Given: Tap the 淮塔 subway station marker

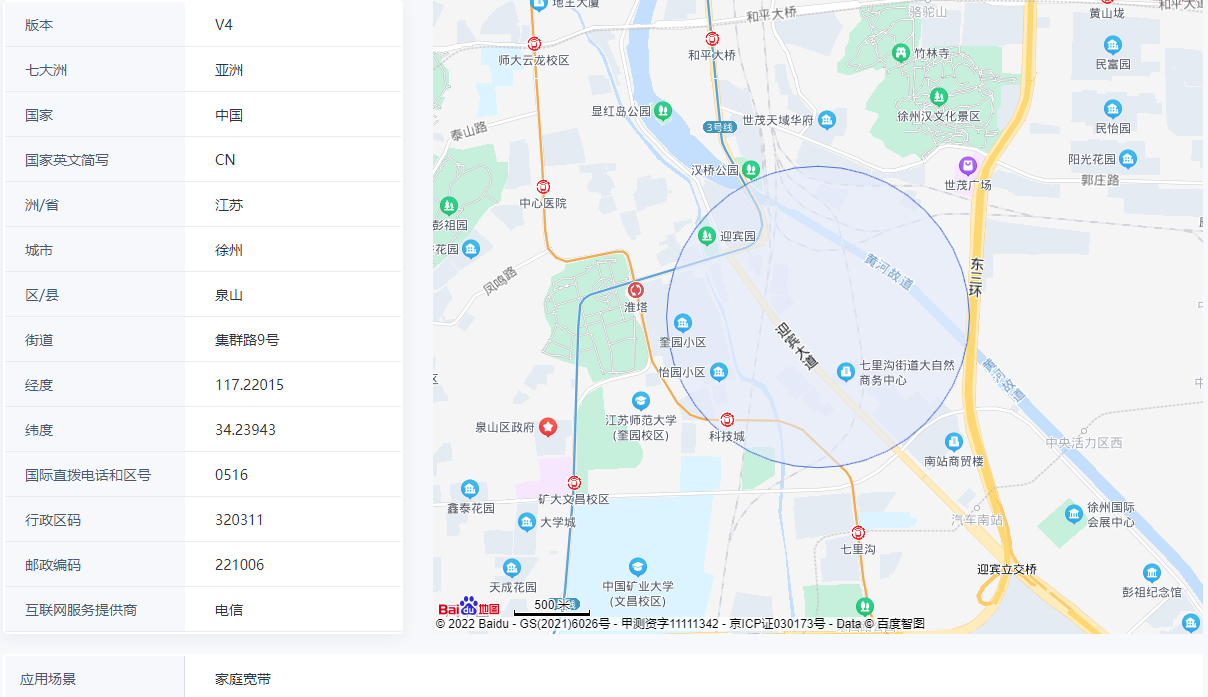Looking at the screenshot, I should pos(636,290).
